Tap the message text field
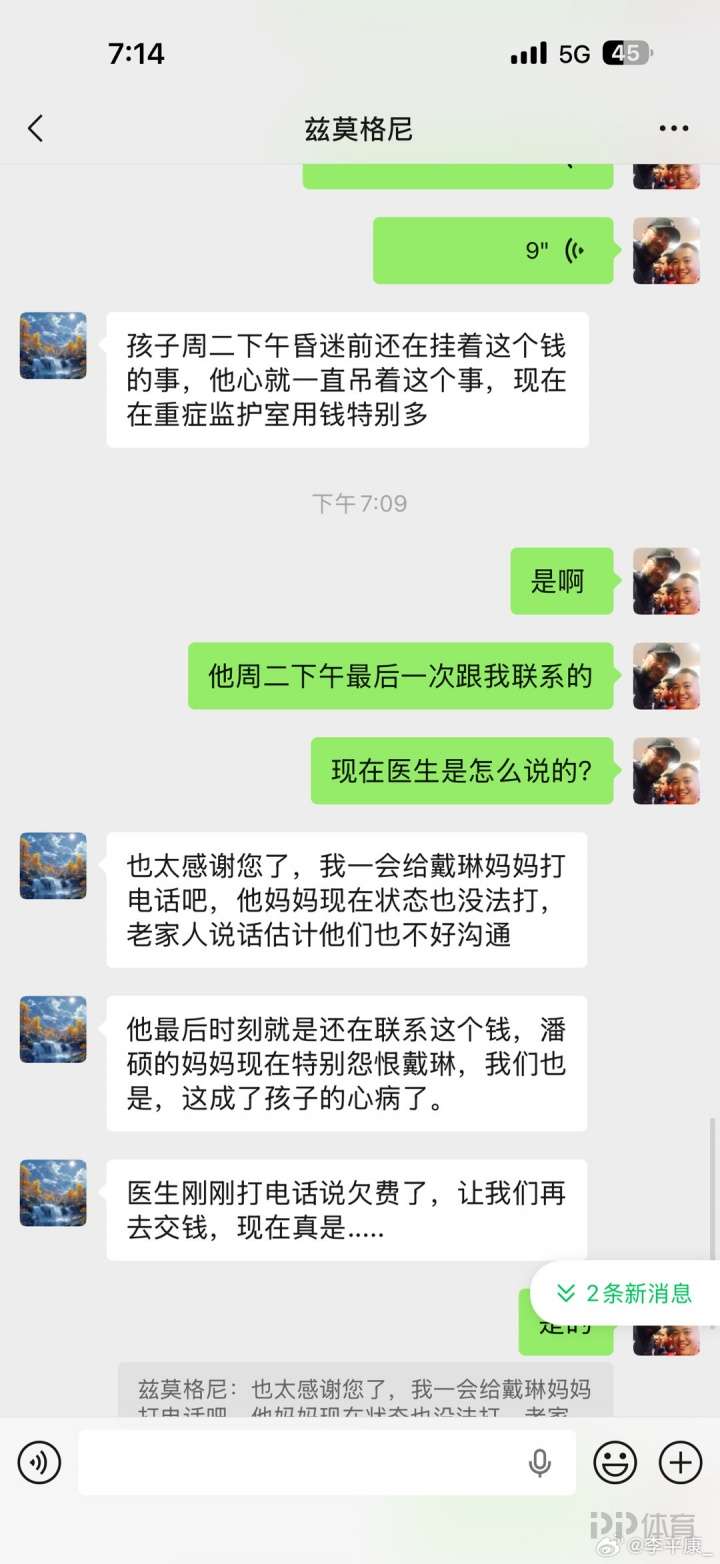 pyautogui.click(x=300, y=1463)
